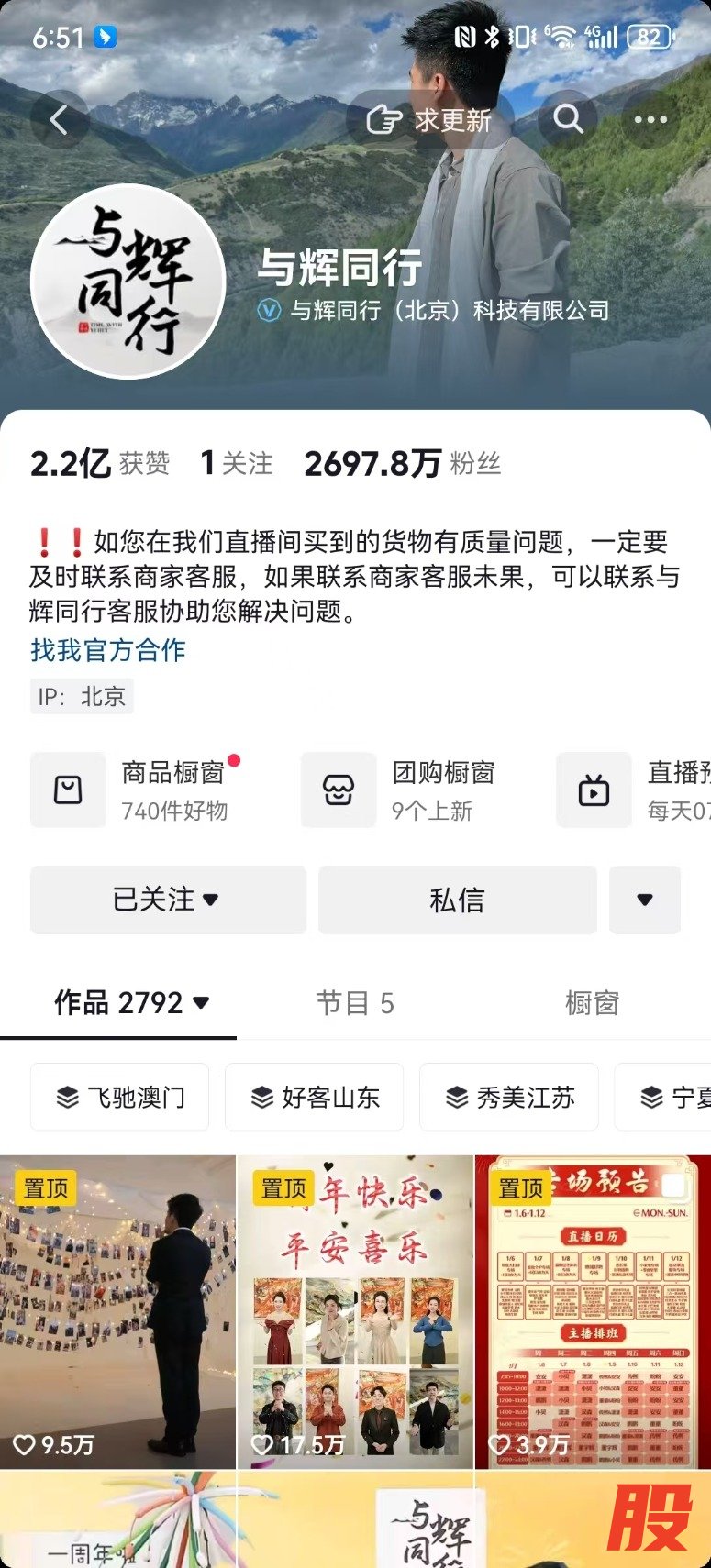Go back using the top-left arrow

pos(59,120)
